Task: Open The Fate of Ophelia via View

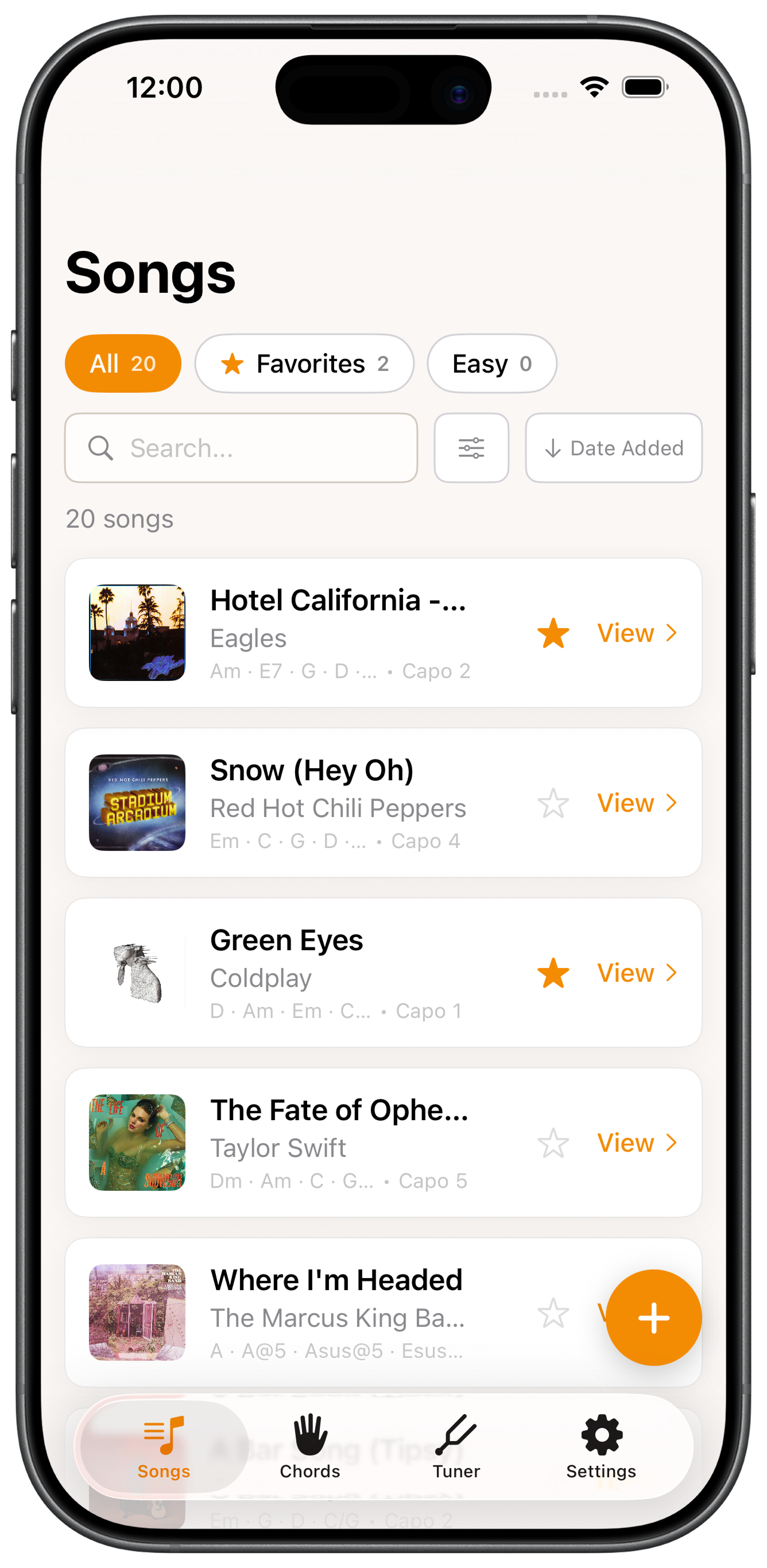Action: 626,1143
